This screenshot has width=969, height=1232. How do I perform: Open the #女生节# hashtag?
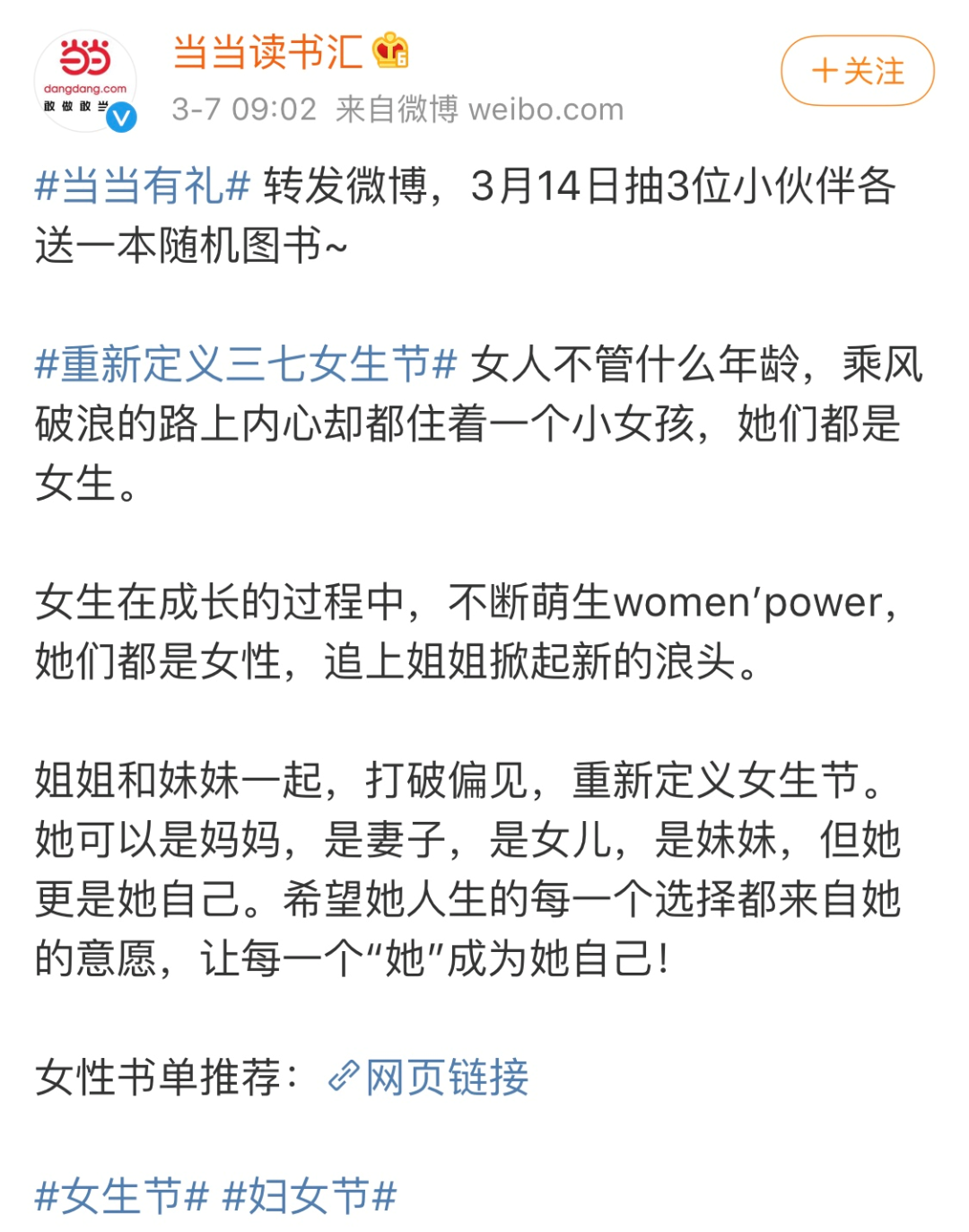121,1196
